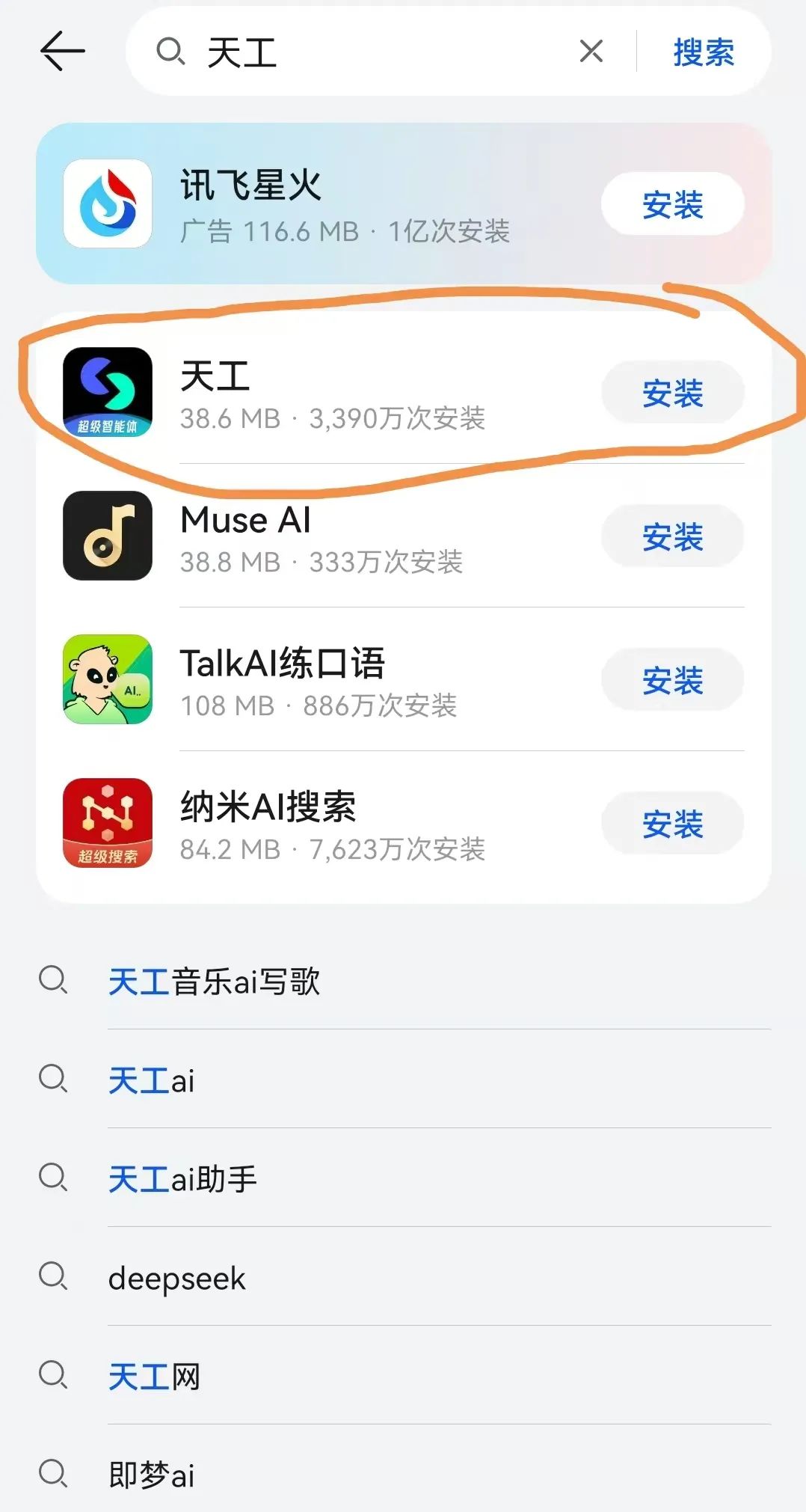The image size is (806, 1512).
Task: Choose the 天工网 suggestion
Action: click(x=404, y=1376)
